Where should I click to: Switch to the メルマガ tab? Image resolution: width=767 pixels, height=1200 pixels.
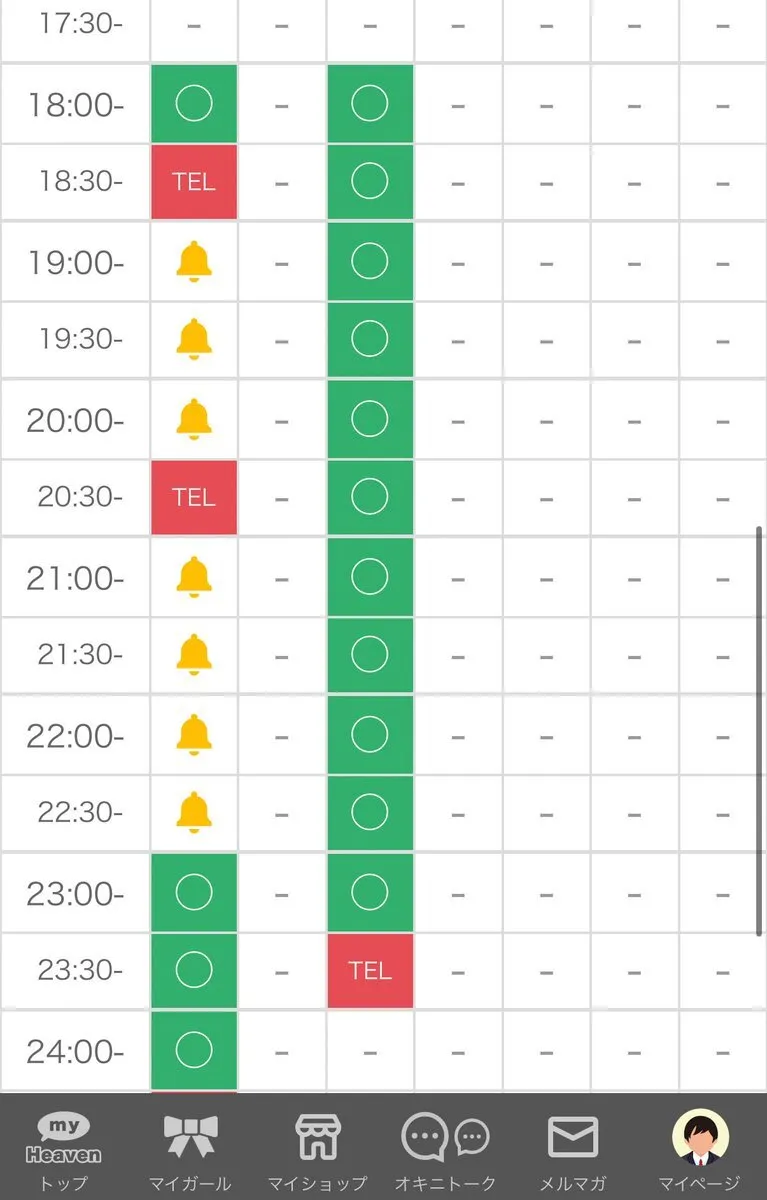click(x=573, y=1150)
